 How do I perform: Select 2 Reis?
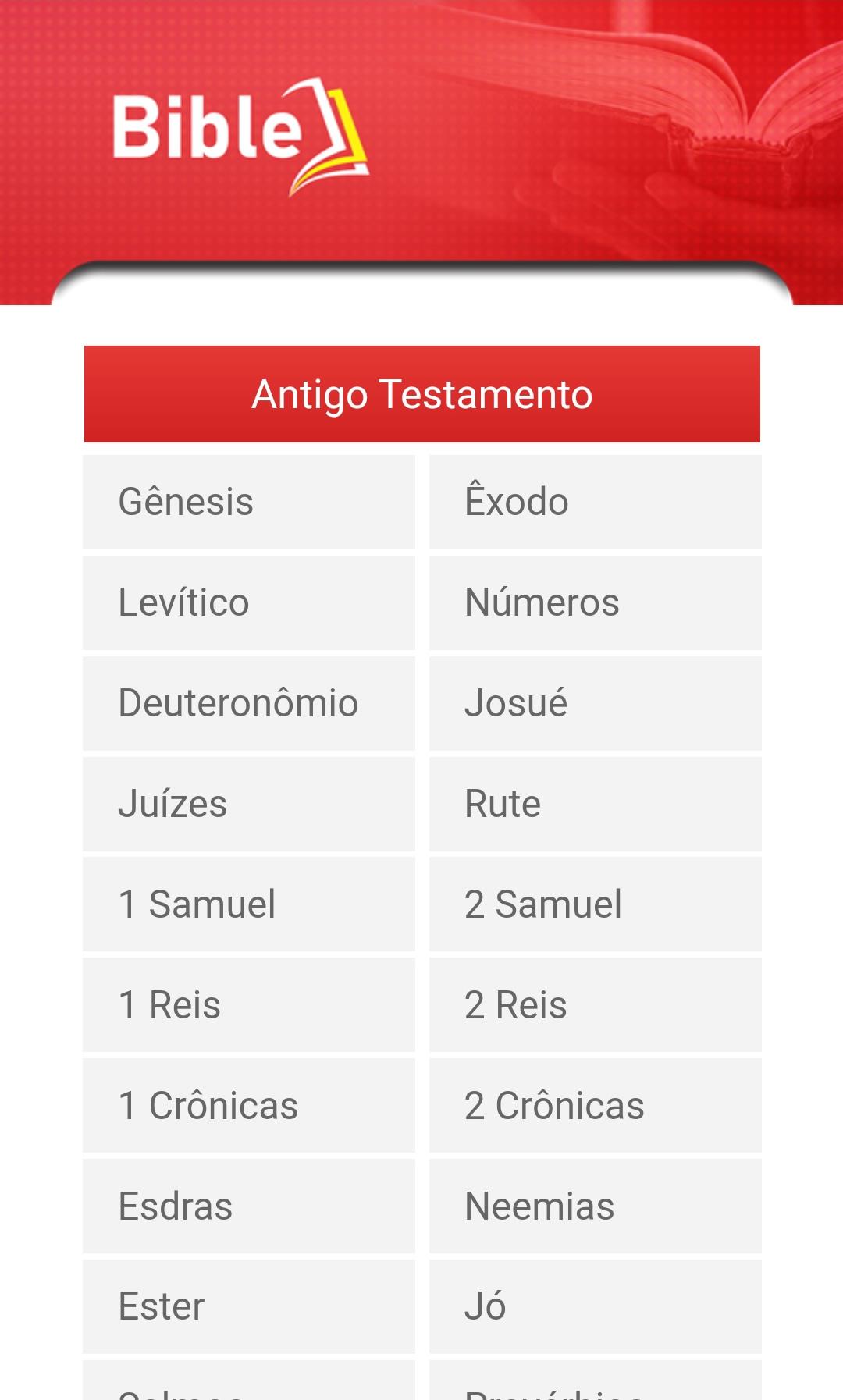(596, 1005)
